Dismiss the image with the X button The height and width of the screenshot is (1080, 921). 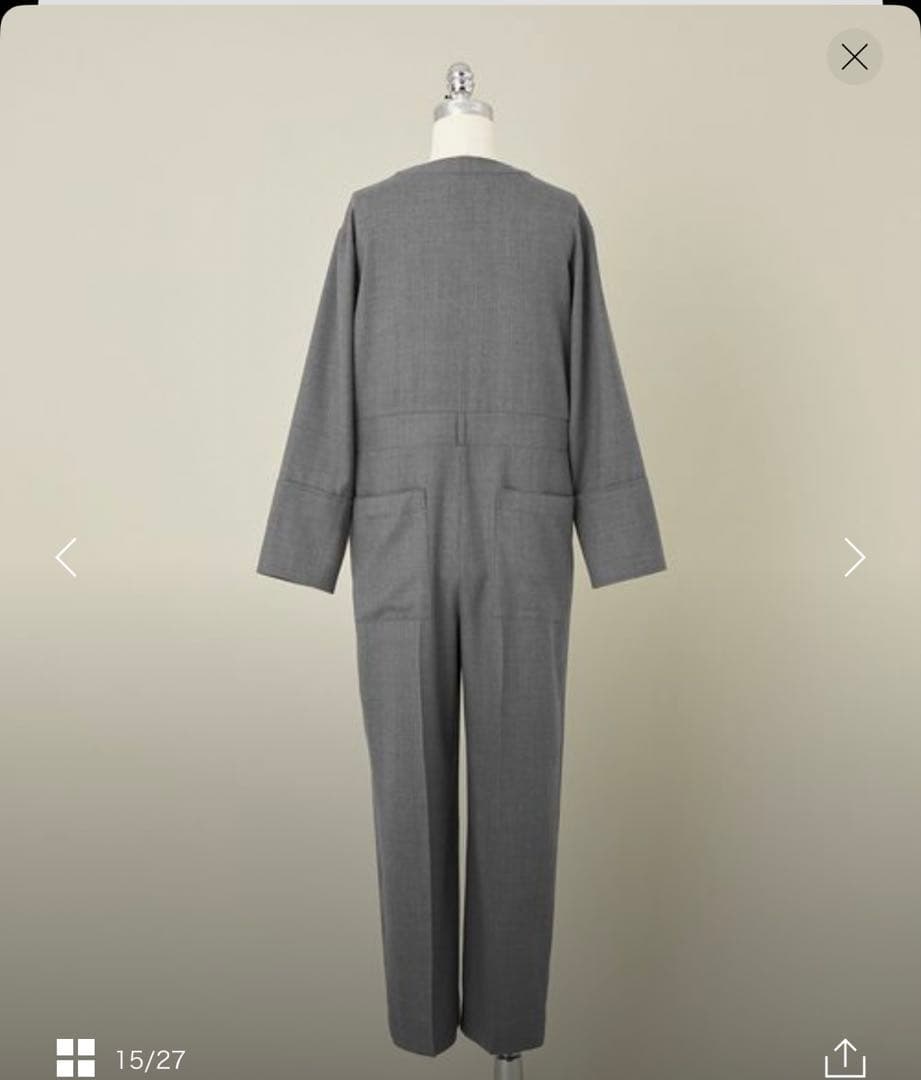854,57
